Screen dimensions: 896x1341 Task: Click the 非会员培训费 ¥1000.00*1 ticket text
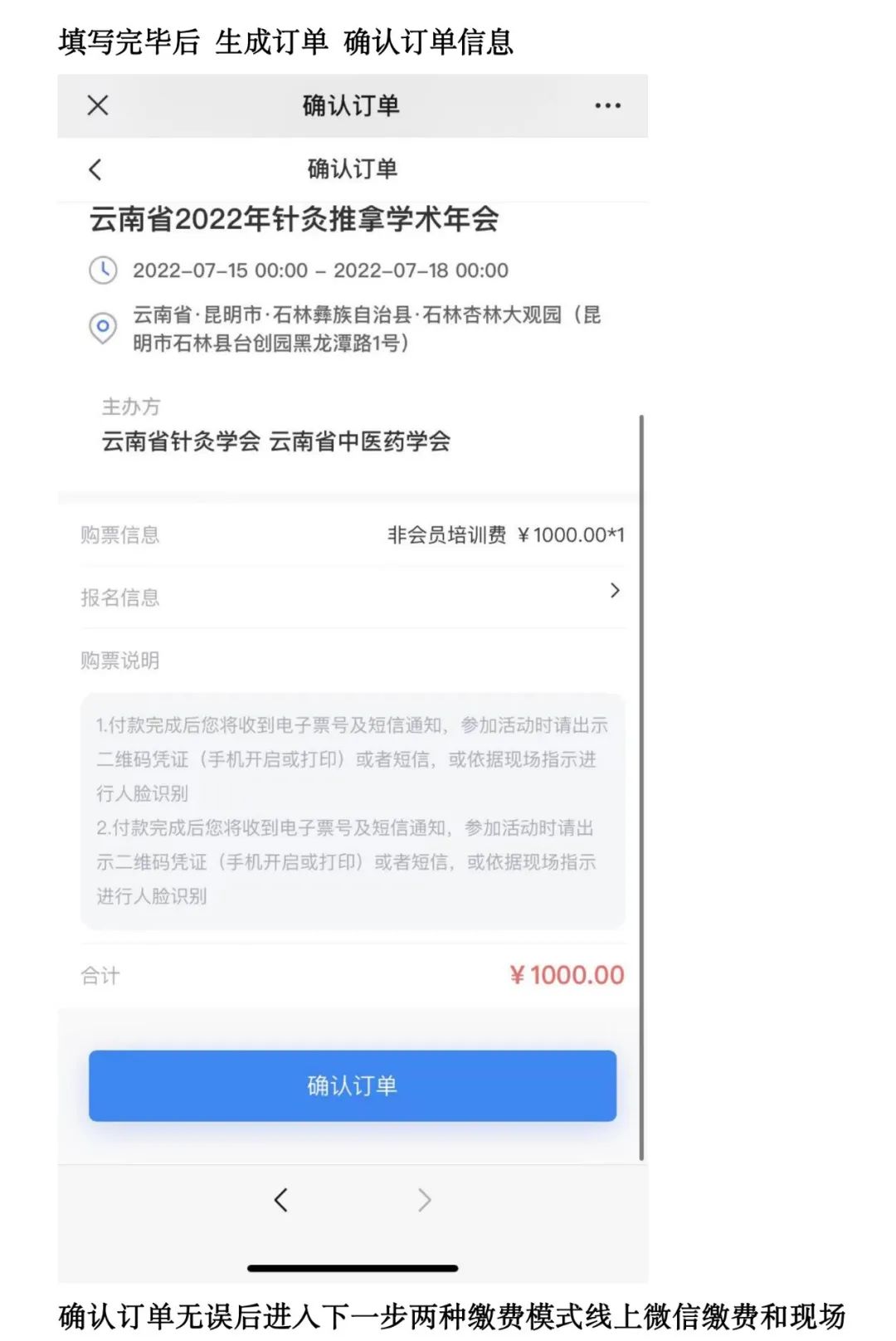click(506, 535)
